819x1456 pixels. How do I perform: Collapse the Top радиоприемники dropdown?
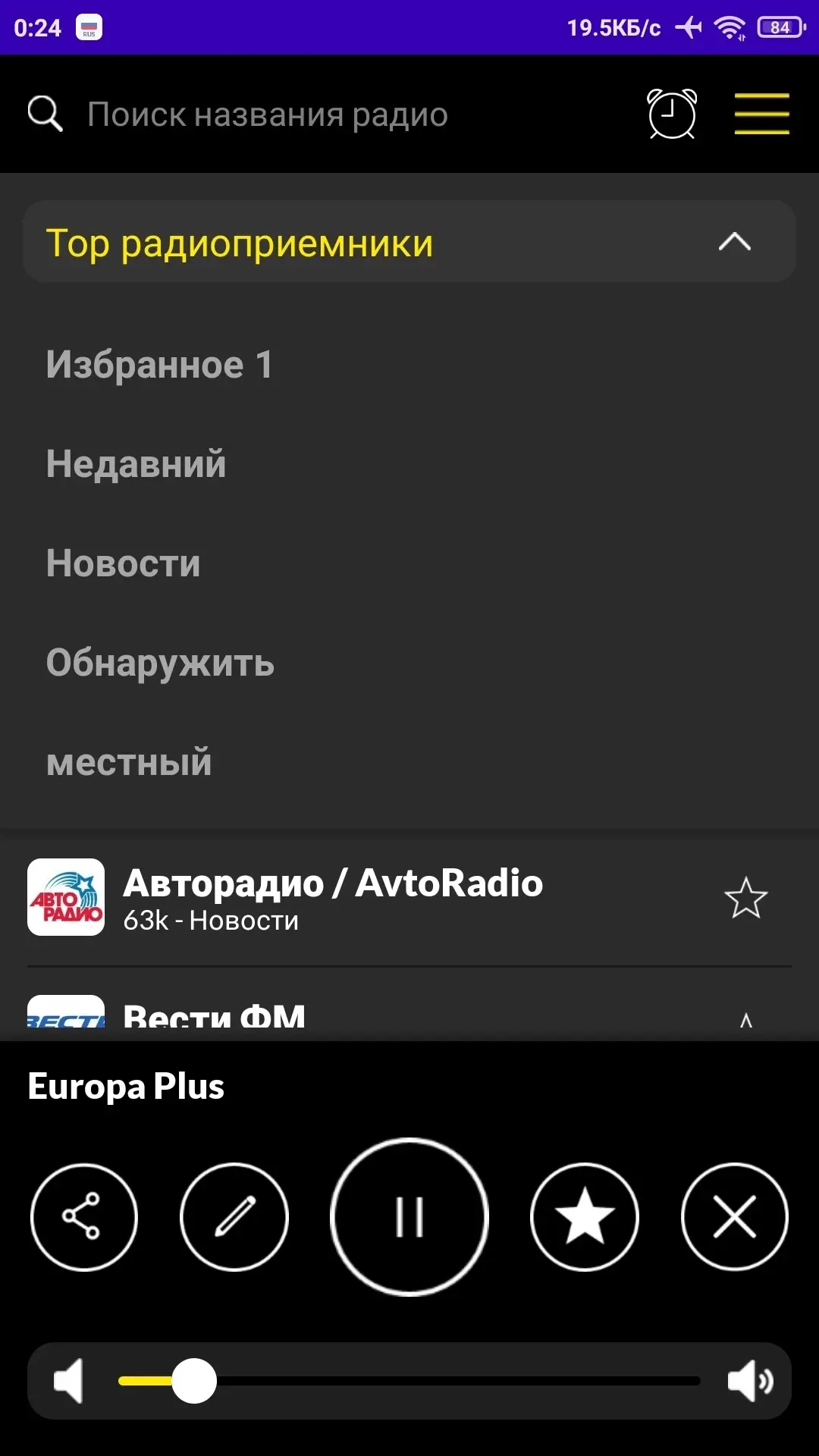click(x=734, y=243)
